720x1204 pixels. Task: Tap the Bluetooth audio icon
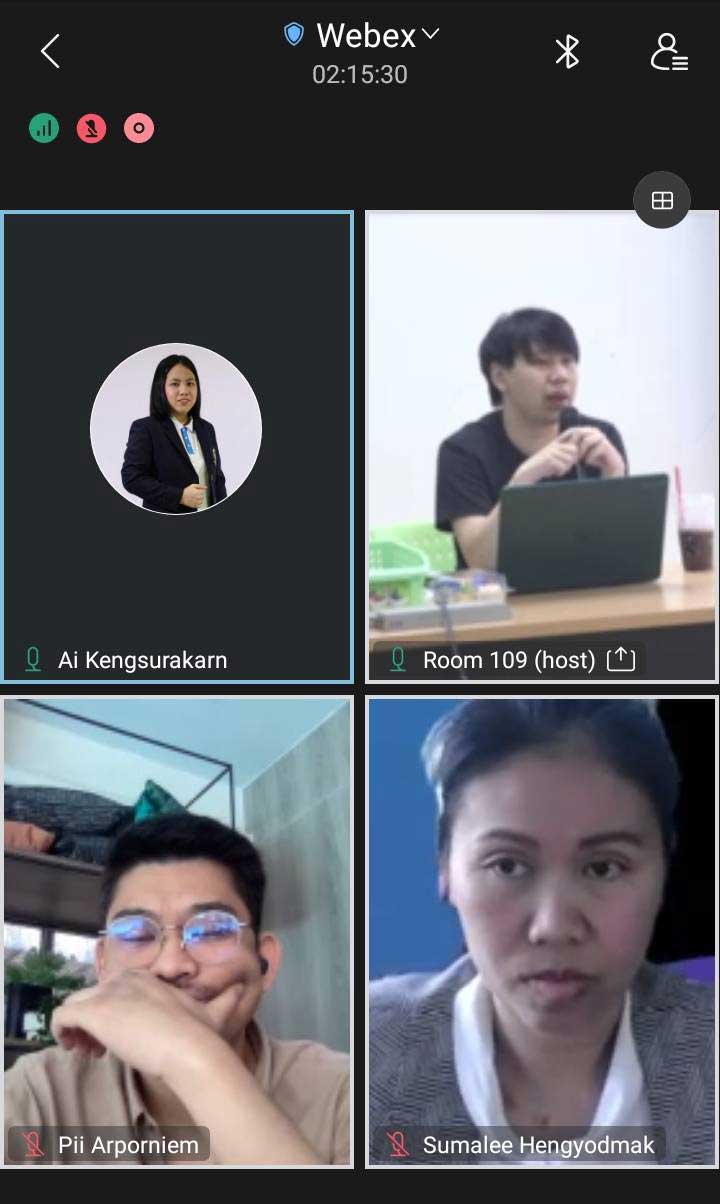pyautogui.click(x=567, y=51)
